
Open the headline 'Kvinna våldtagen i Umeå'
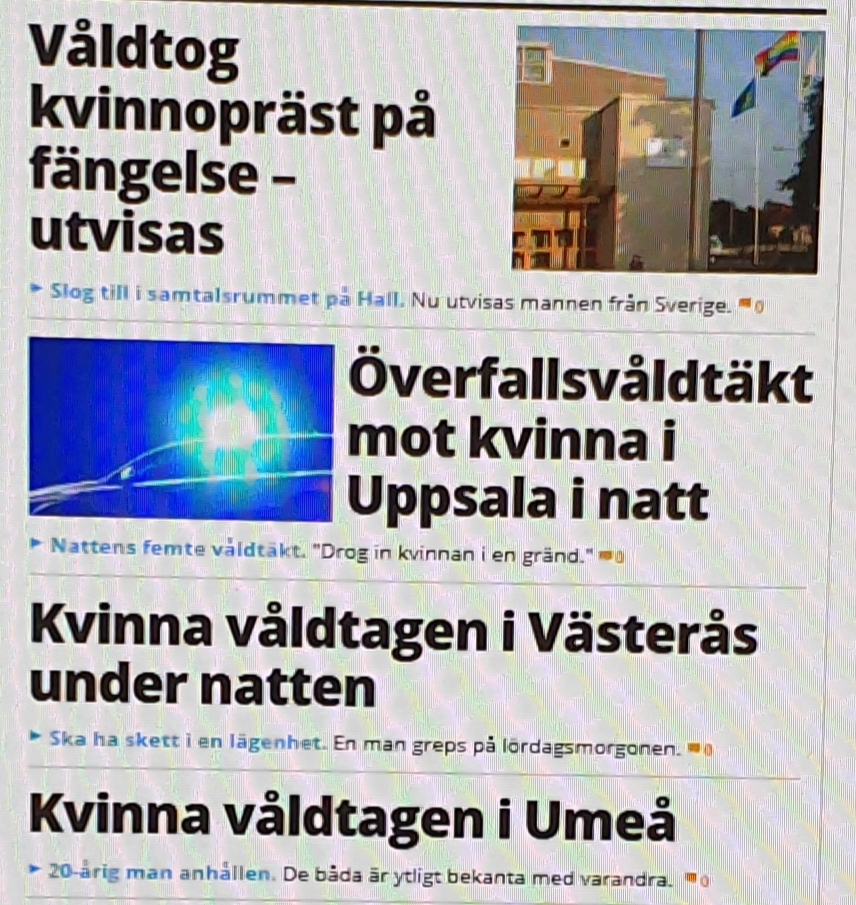click(x=352, y=818)
